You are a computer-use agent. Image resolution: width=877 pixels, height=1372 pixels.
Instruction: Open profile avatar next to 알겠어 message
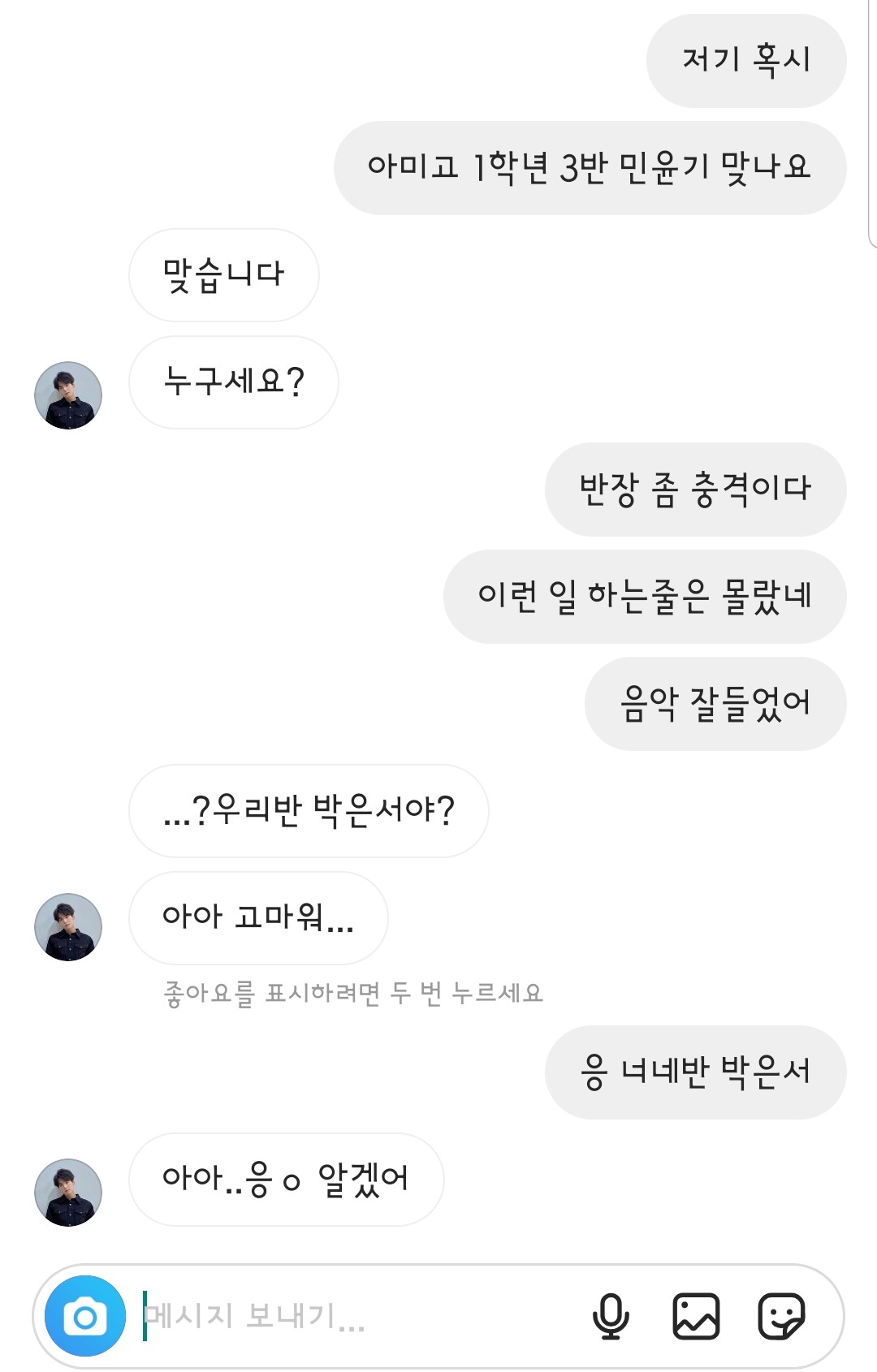click(68, 1192)
